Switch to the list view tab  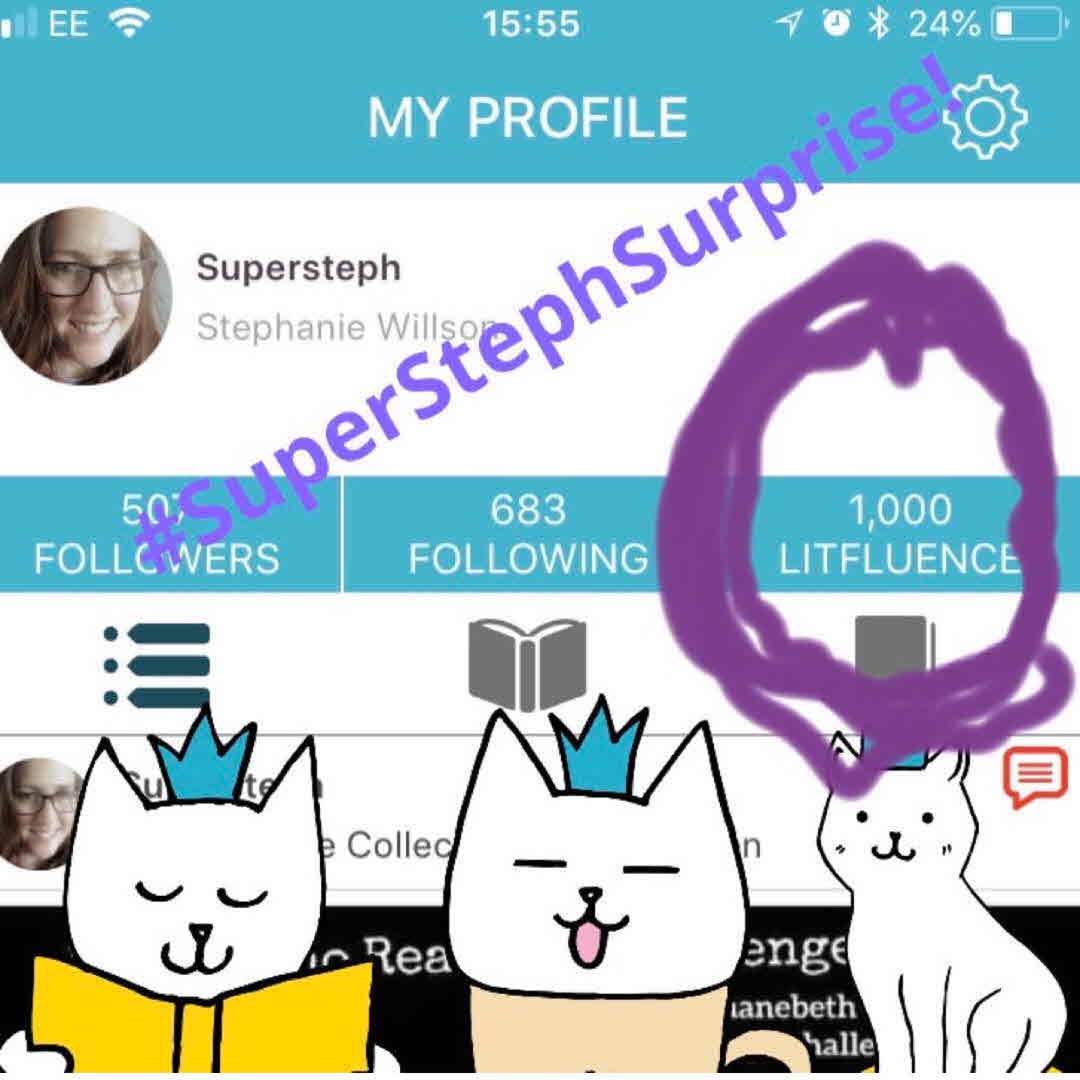click(x=158, y=662)
